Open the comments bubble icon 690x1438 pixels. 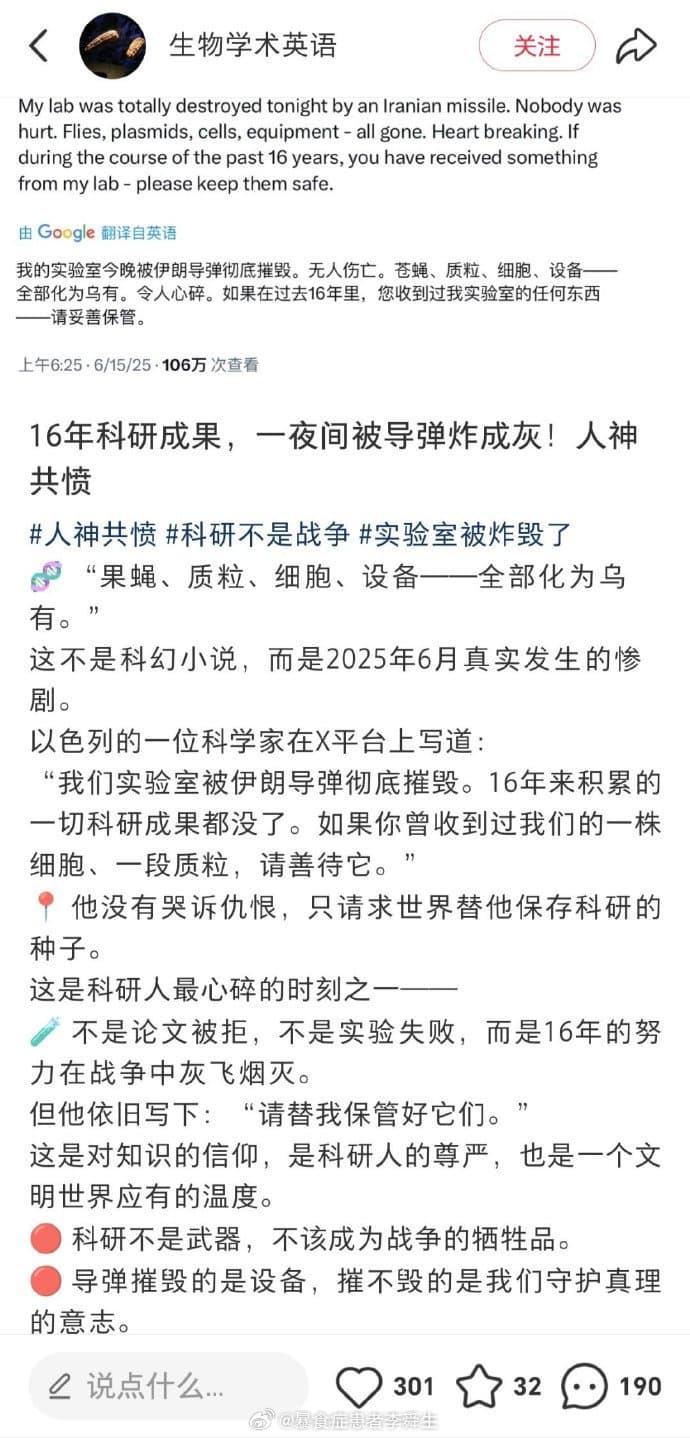click(584, 1387)
